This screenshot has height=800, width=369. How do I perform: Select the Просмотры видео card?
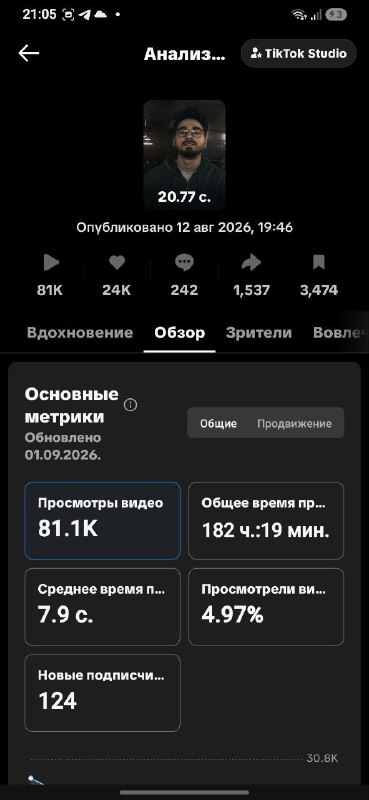[103, 521]
